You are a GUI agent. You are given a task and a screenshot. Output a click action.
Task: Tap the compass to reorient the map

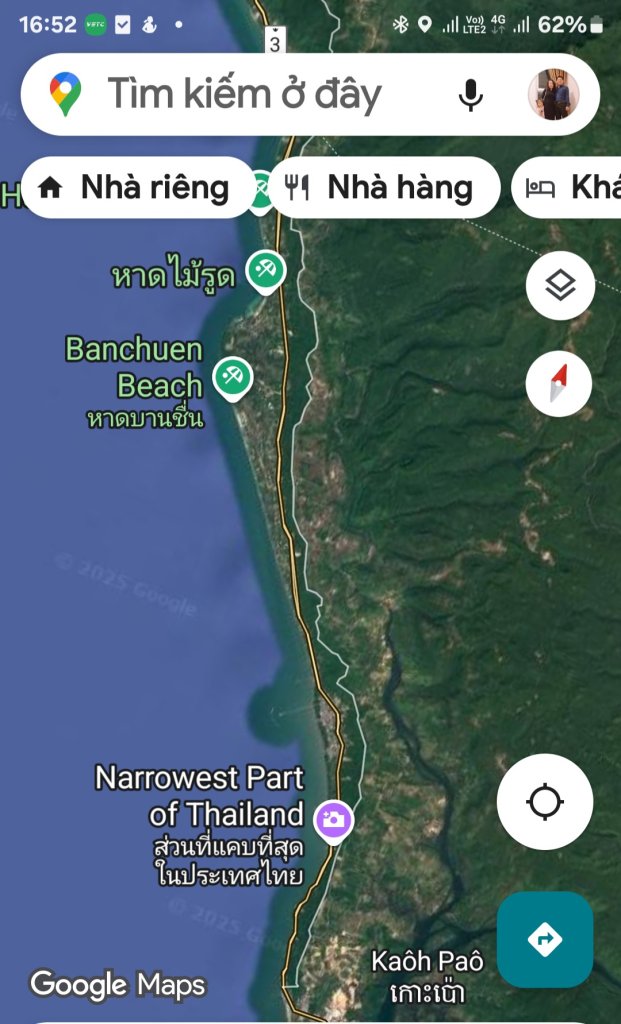tap(558, 383)
